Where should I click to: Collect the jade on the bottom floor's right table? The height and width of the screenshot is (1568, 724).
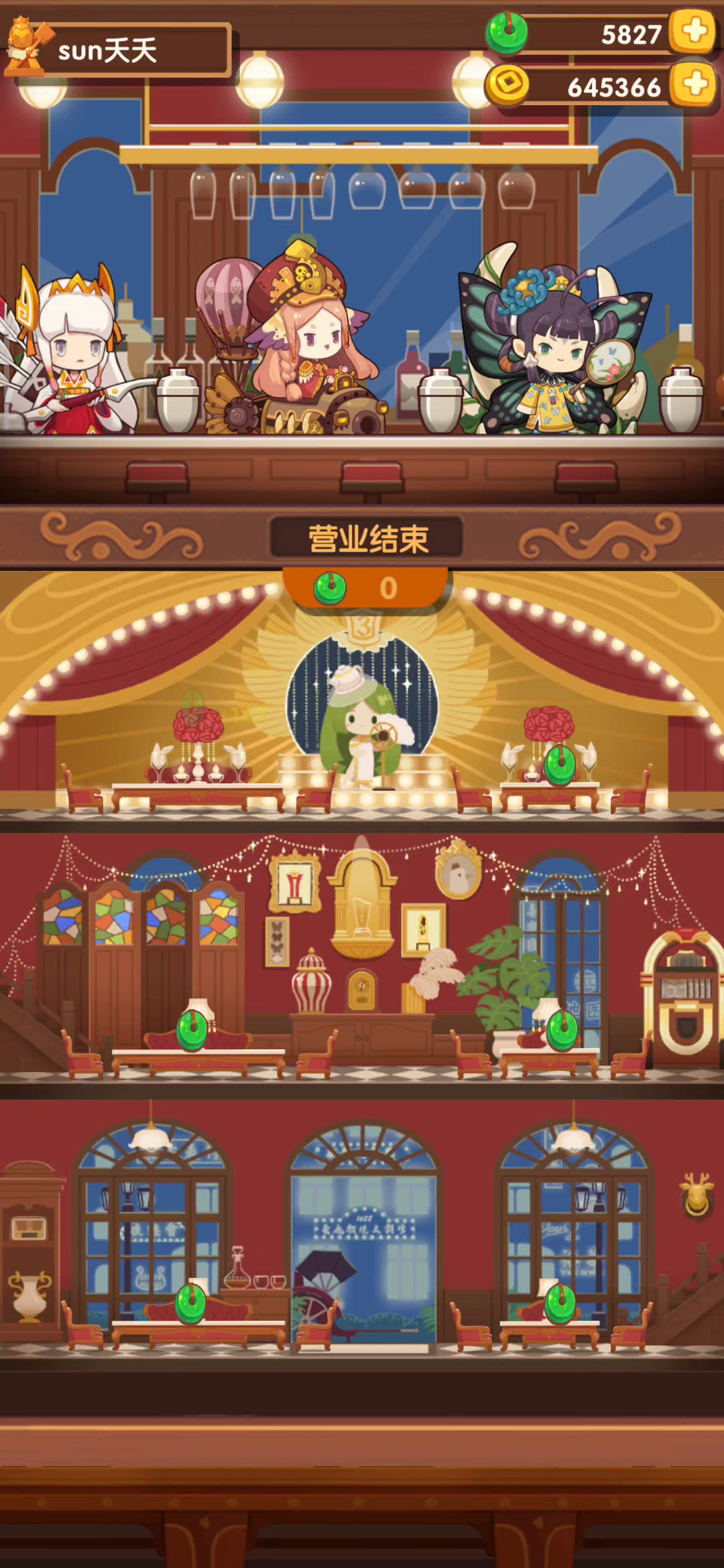pyautogui.click(x=560, y=1303)
